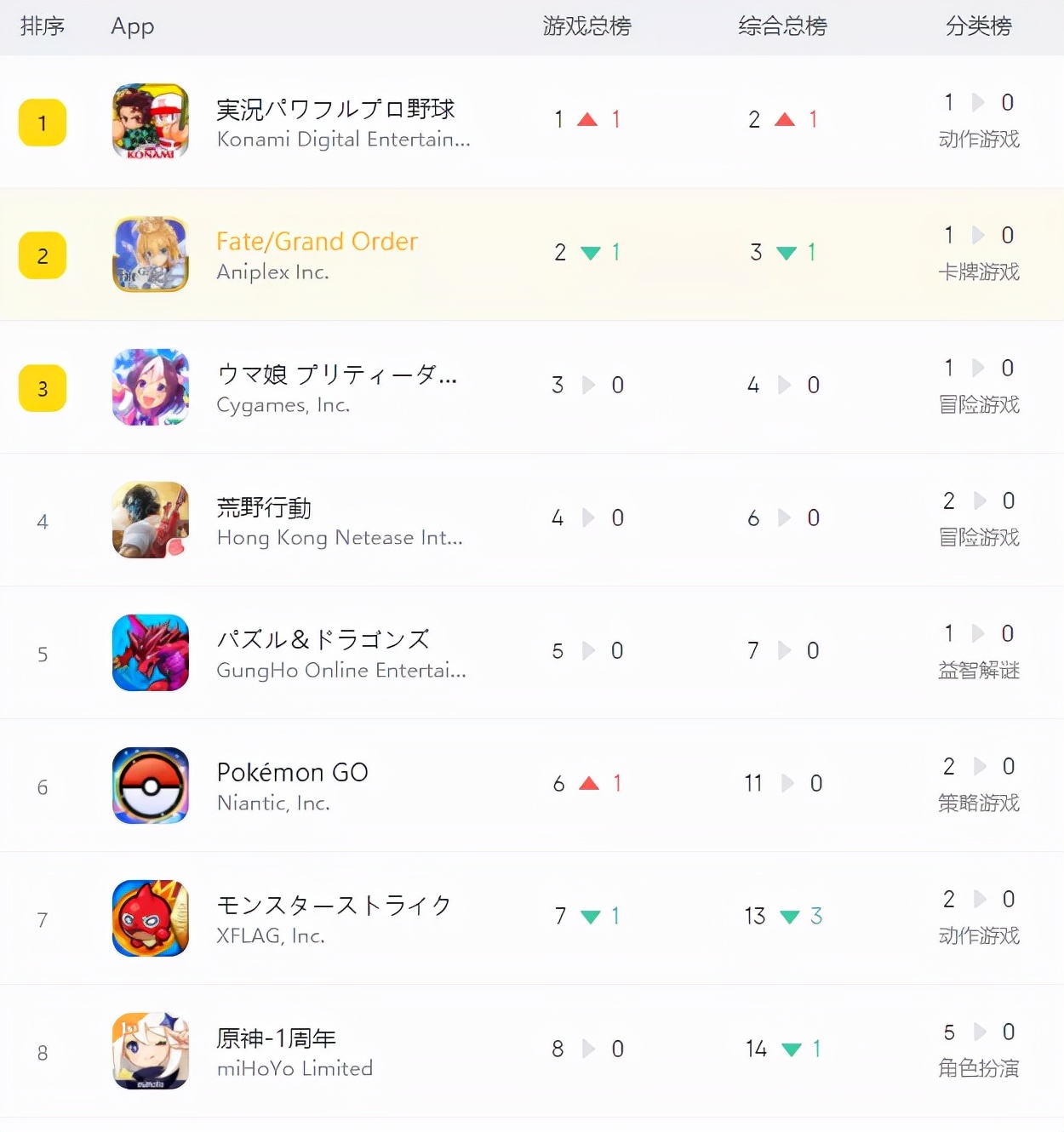Open the 荒野行動 game icon

[150, 520]
